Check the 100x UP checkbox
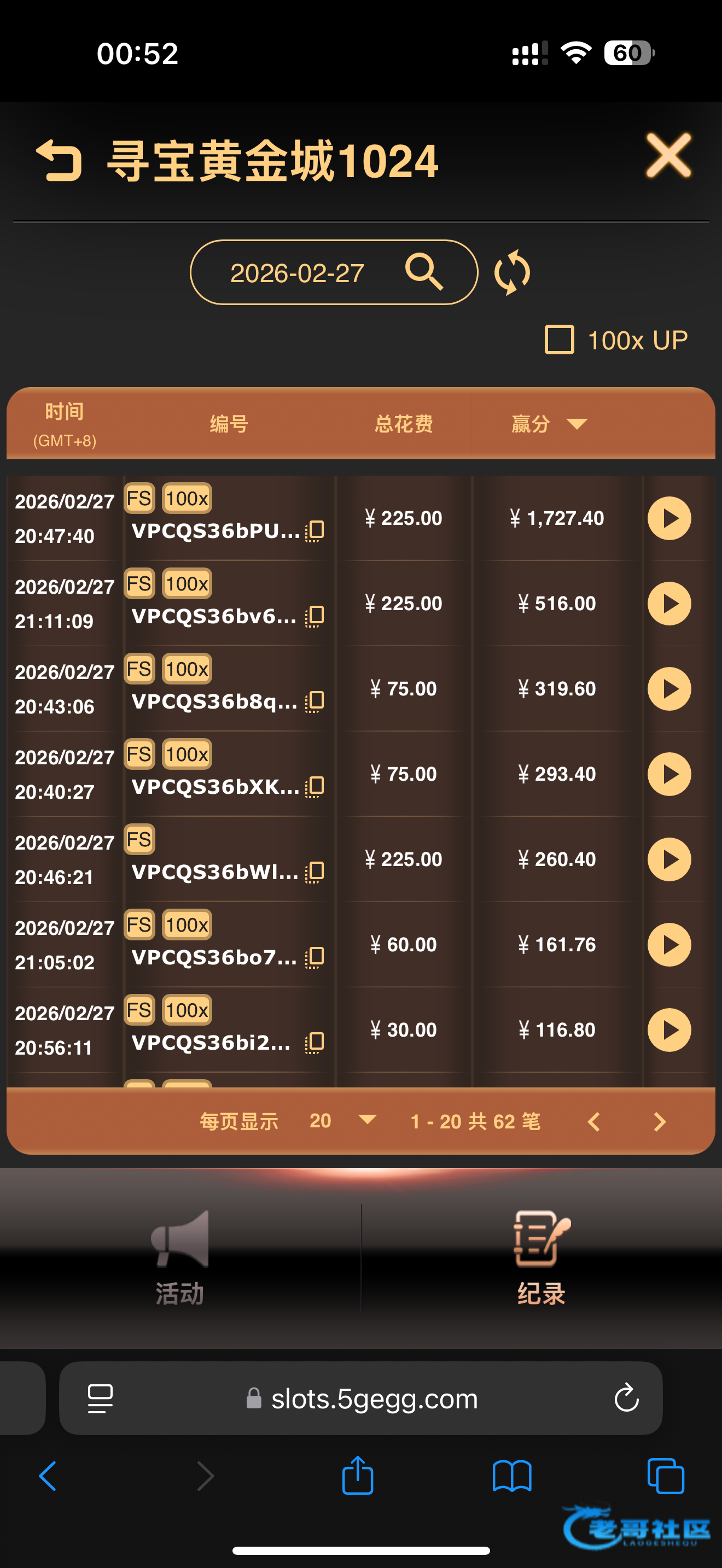Image resolution: width=722 pixels, height=1568 pixels. [559, 340]
